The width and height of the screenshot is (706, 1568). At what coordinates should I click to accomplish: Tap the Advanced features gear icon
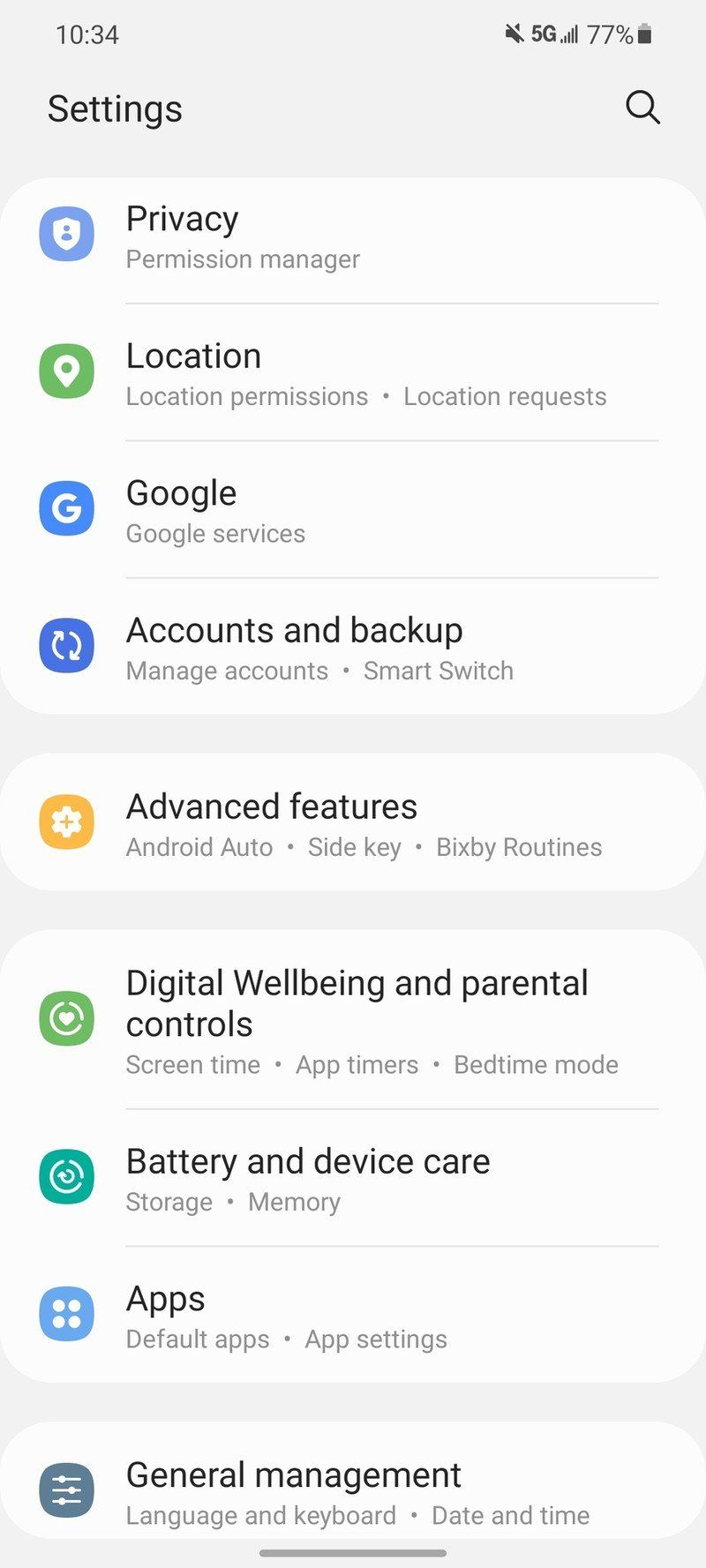click(66, 822)
